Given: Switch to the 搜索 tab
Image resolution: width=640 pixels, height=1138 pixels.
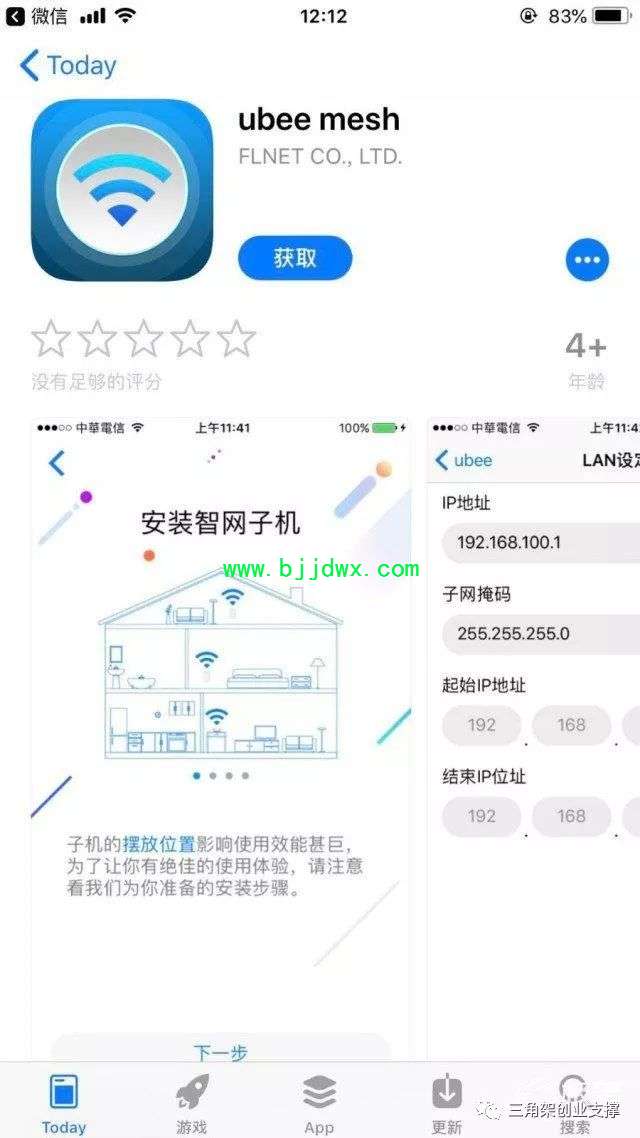Looking at the screenshot, I should [575, 1102].
